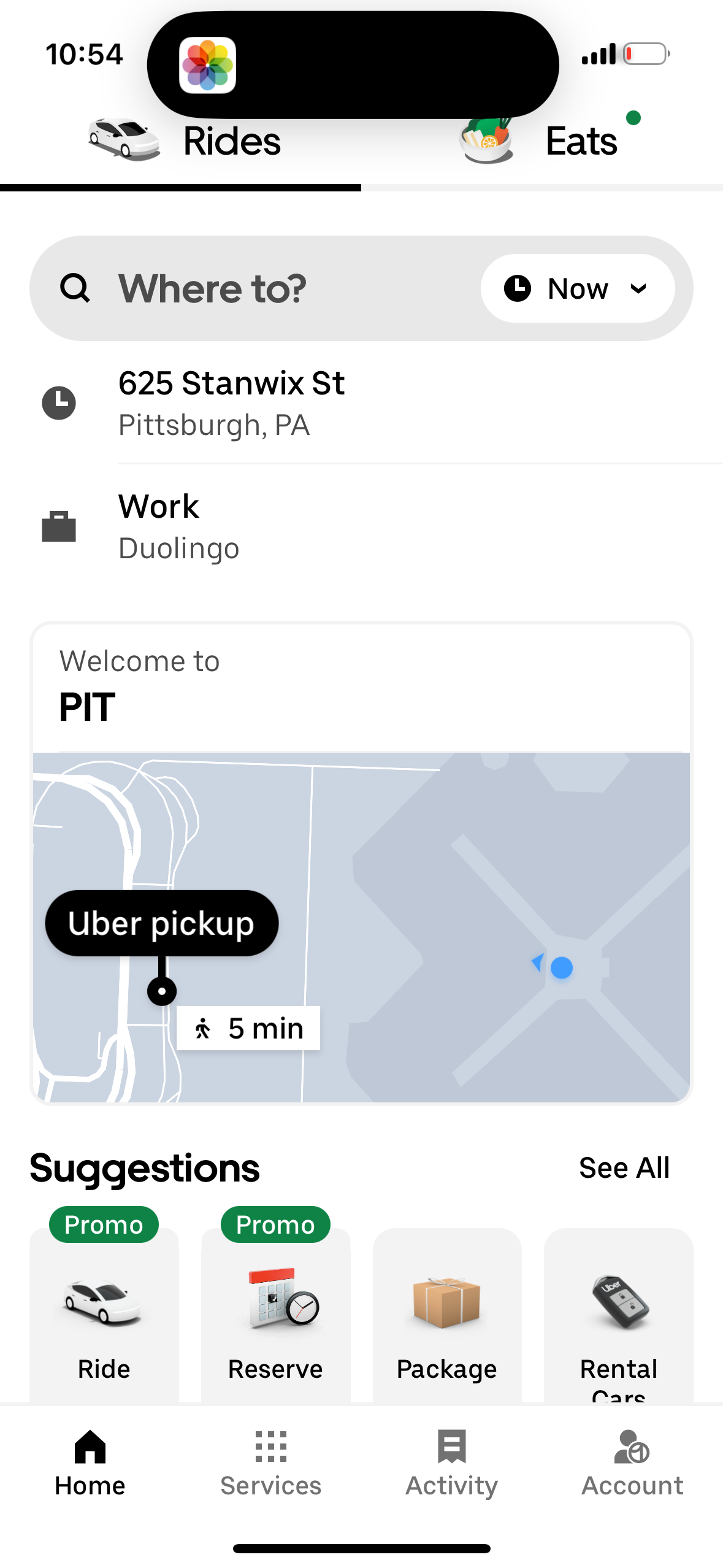Tap the clock icon beside 625 Stanwix St
The image size is (723, 1568).
[58, 402]
